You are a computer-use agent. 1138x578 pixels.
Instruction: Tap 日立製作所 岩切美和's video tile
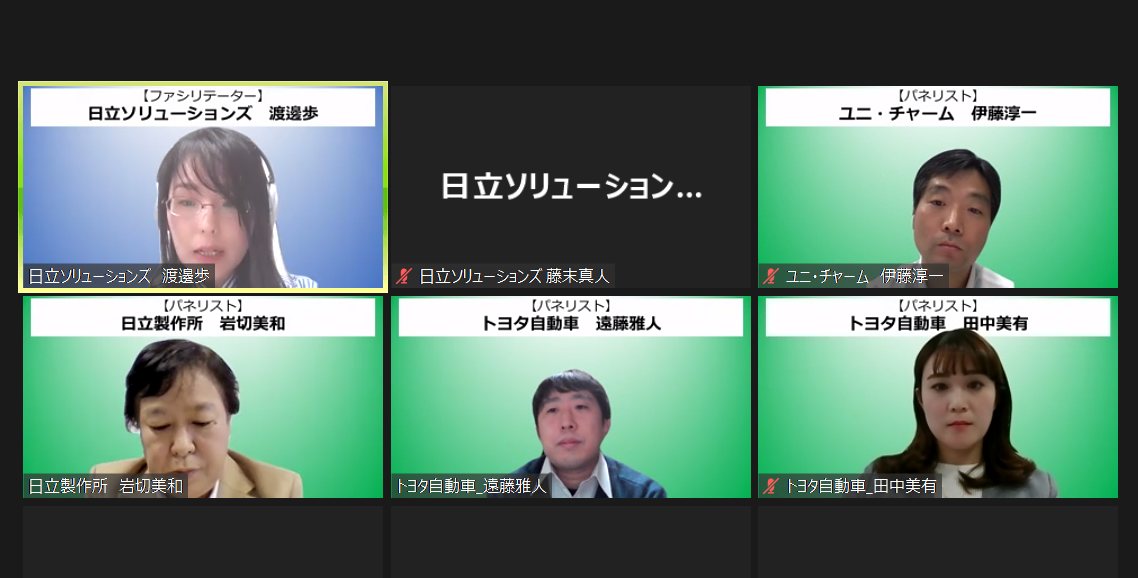coord(203,397)
